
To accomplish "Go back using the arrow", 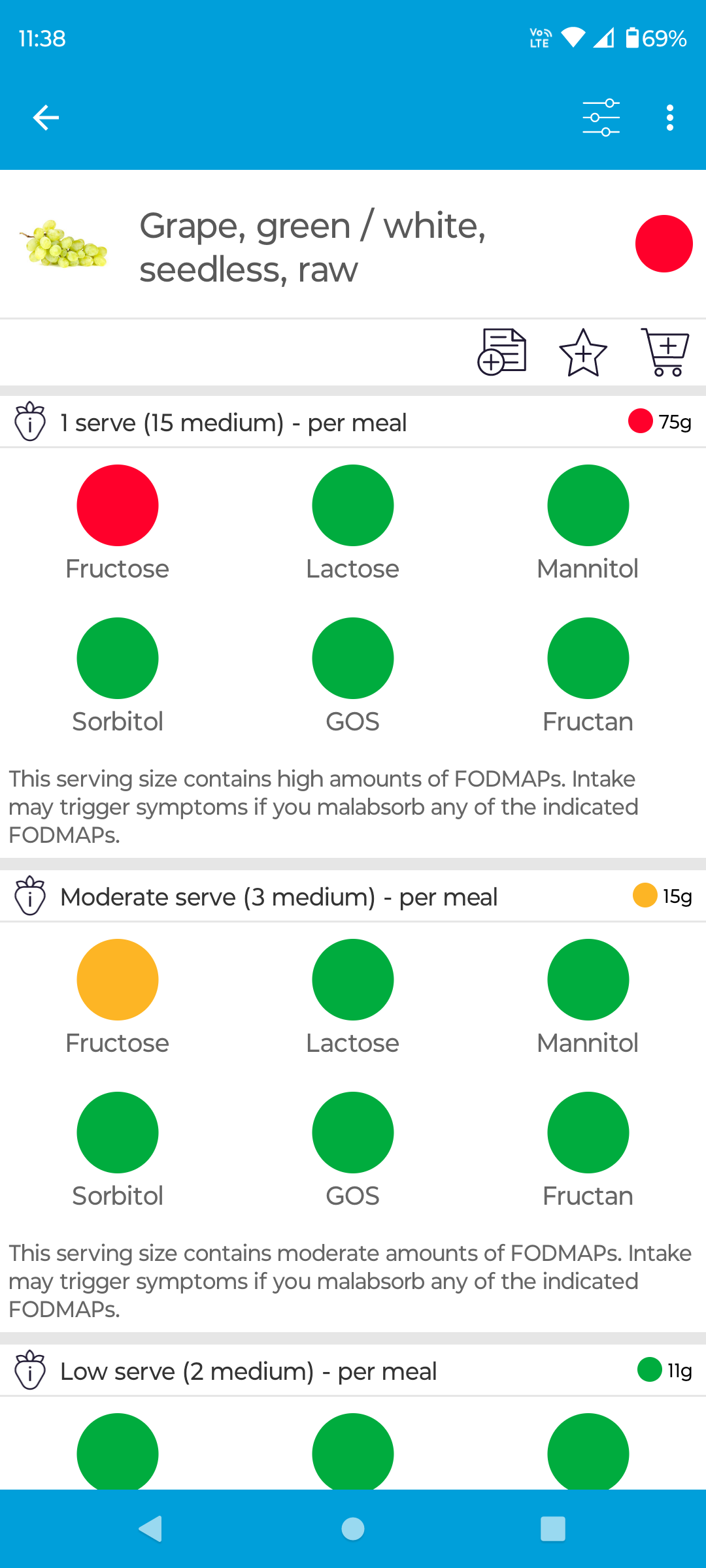I will 46,118.
